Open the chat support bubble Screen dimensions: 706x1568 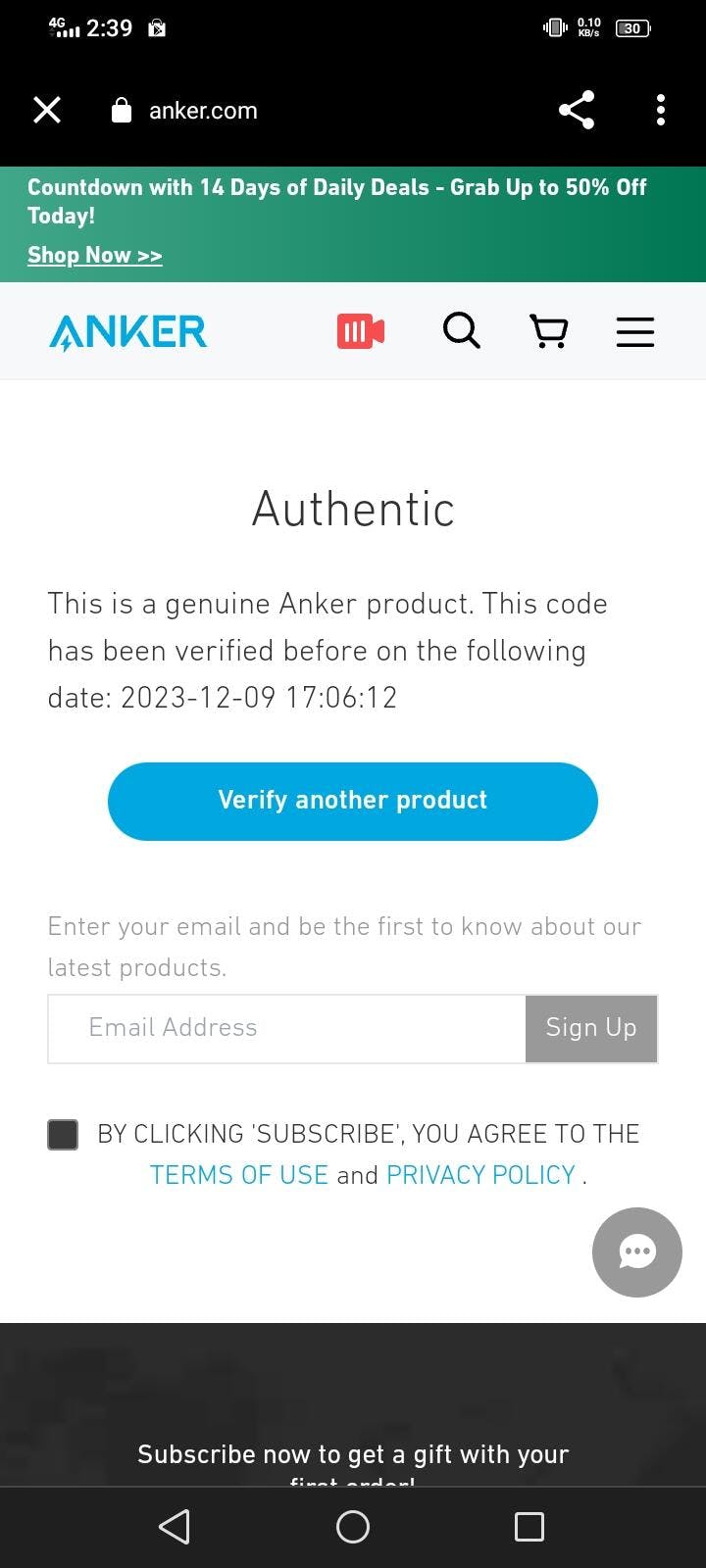pos(636,1251)
